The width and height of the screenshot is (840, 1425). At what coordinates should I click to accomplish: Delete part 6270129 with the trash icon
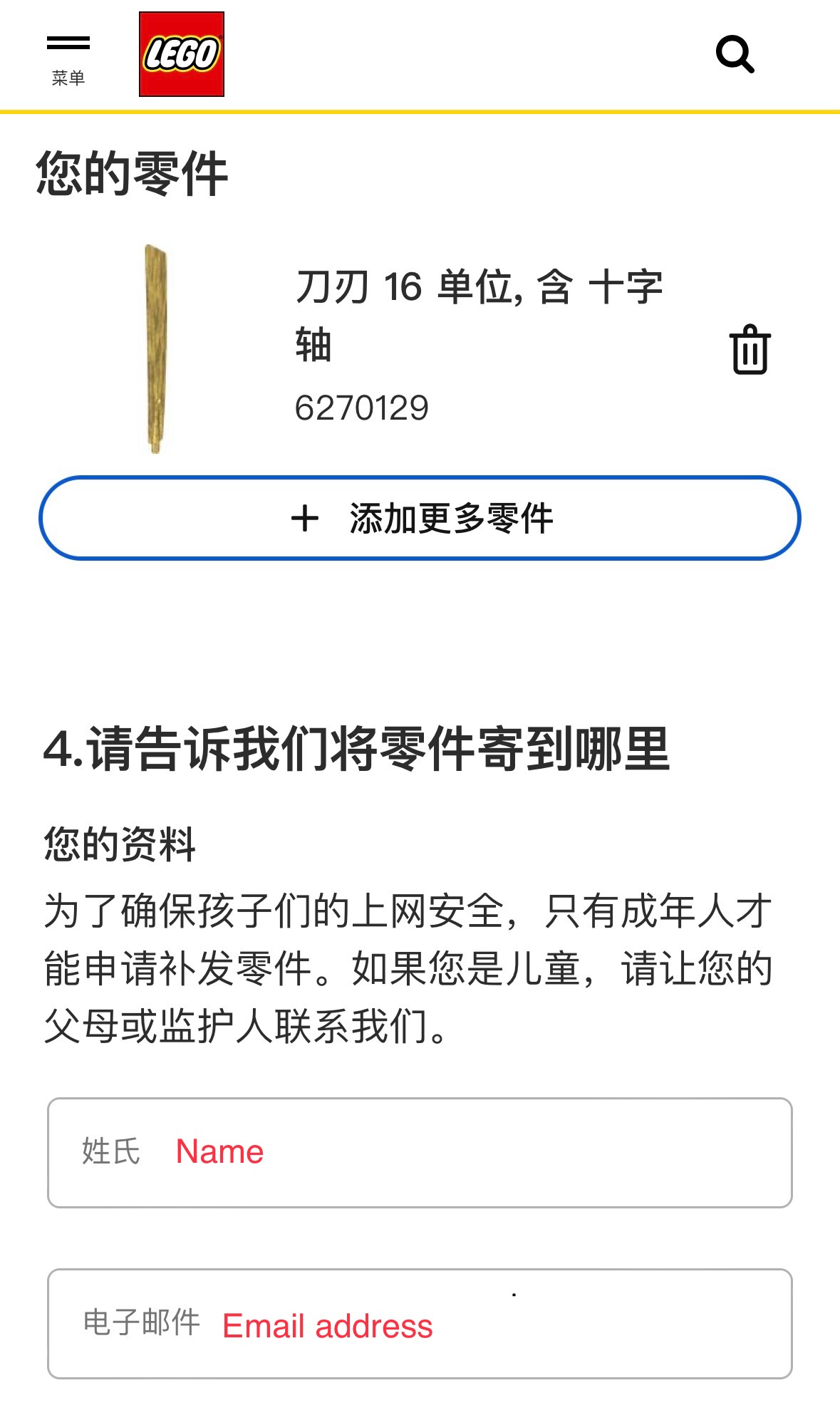pos(750,350)
